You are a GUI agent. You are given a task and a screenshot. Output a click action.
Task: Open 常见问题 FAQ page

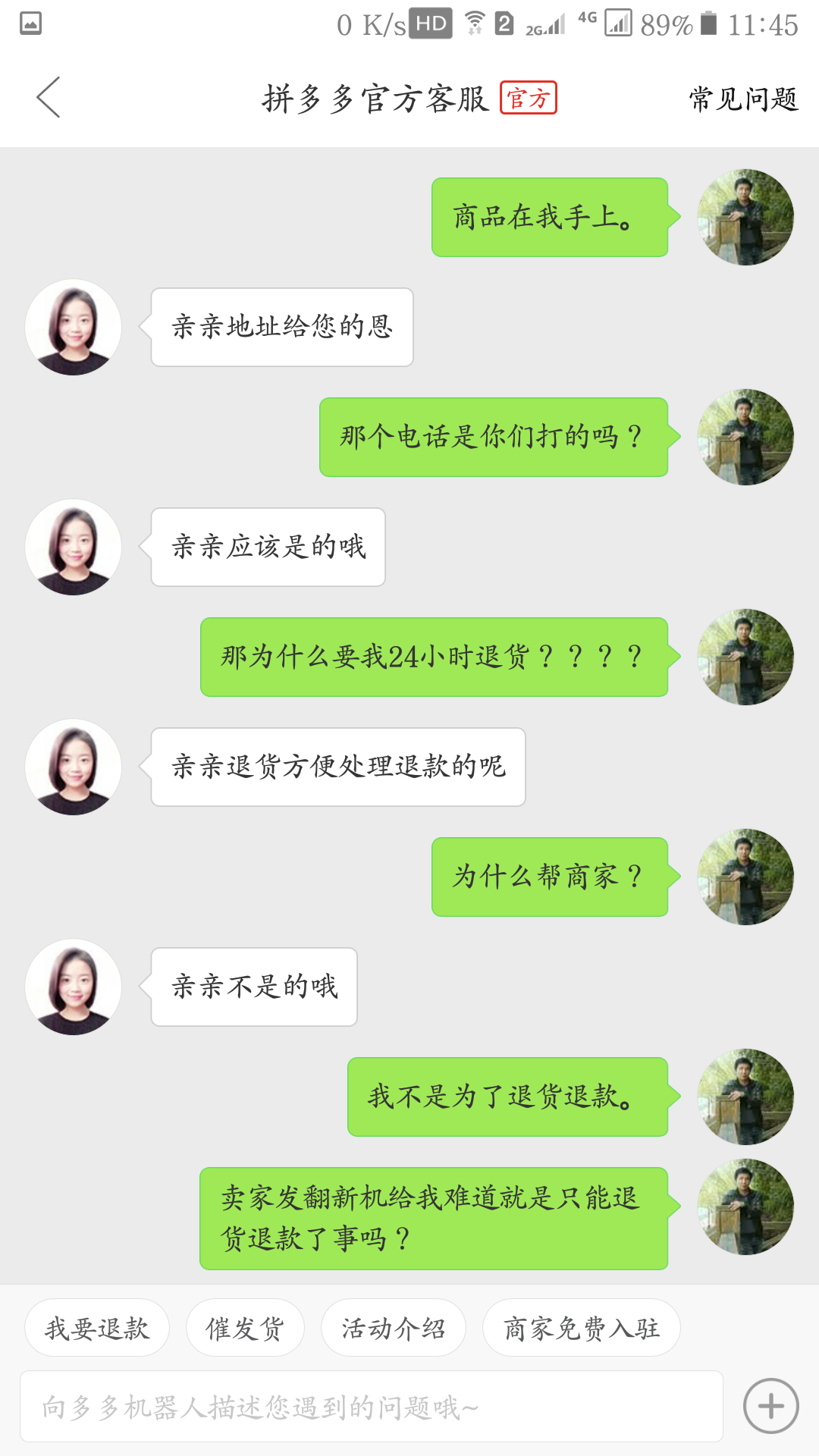743,99
